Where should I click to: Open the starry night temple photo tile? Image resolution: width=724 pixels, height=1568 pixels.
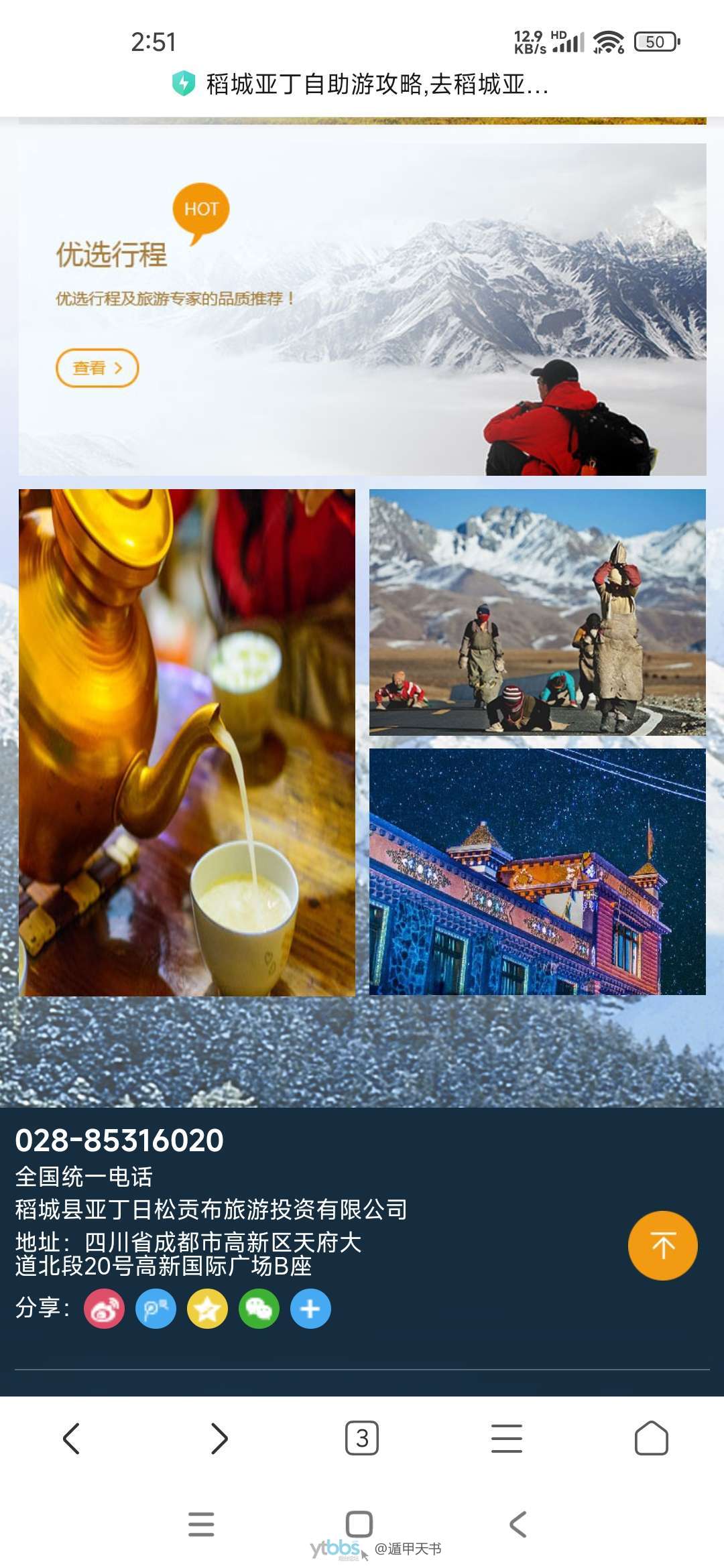point(537,871)
